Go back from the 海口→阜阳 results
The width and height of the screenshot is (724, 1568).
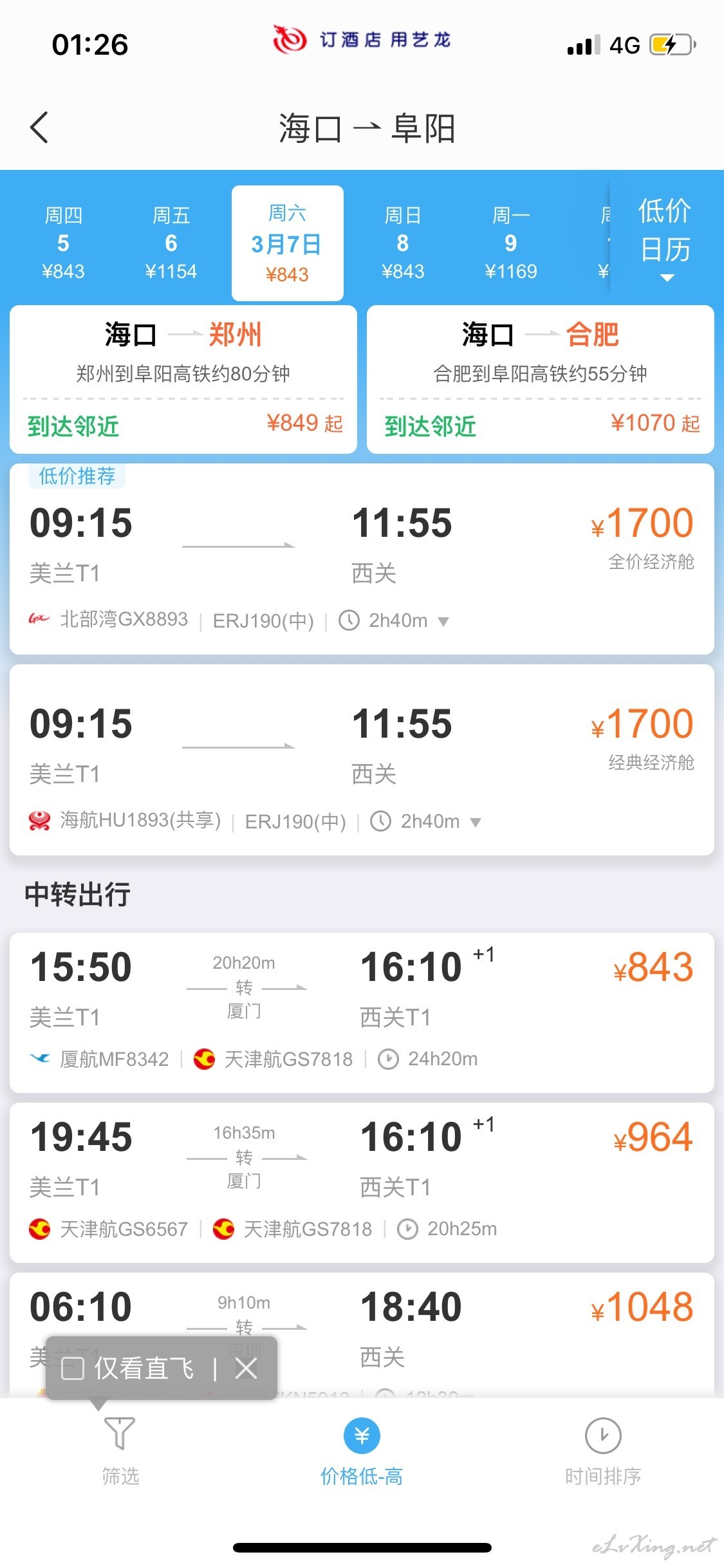point(39,127)
